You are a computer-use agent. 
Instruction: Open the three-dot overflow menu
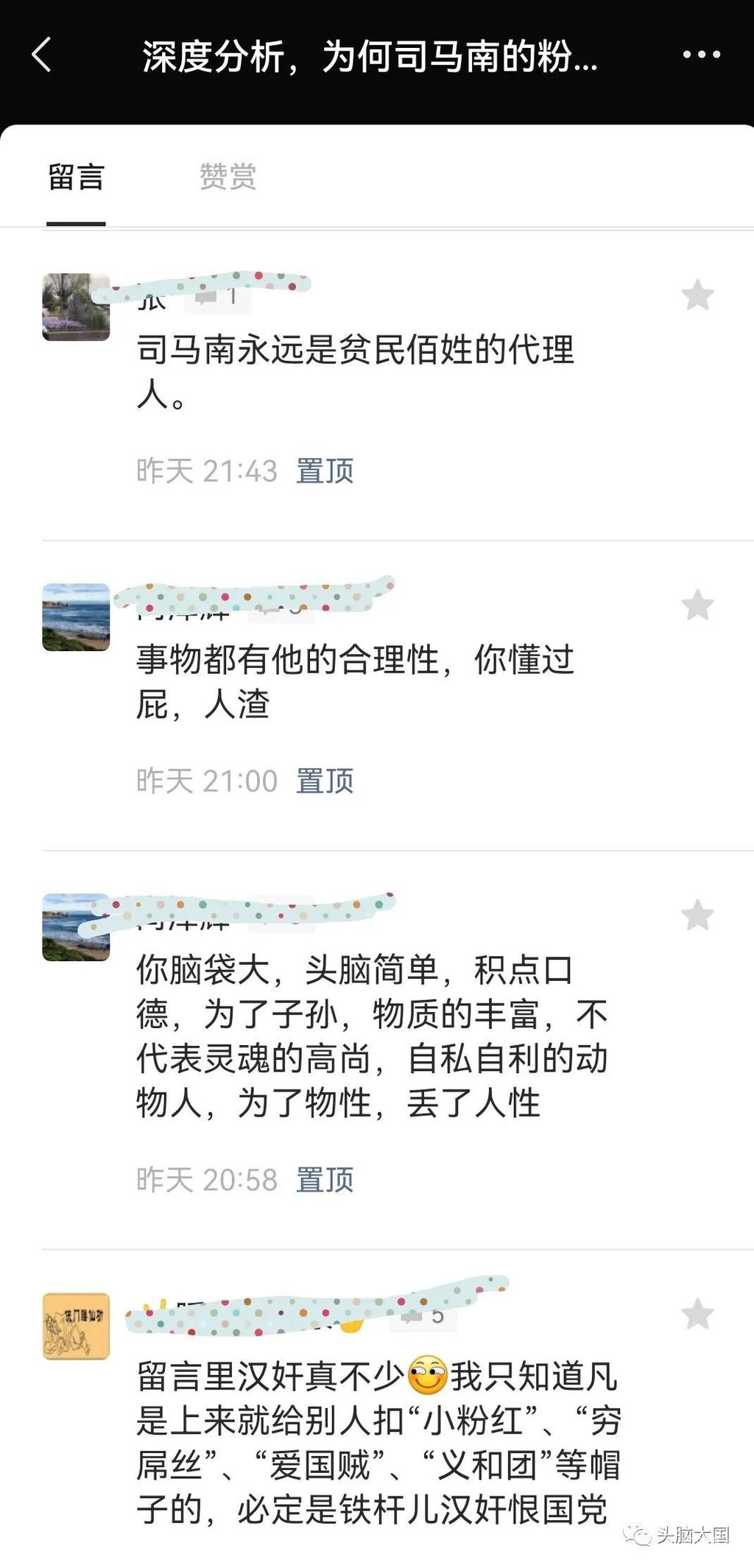701,55
